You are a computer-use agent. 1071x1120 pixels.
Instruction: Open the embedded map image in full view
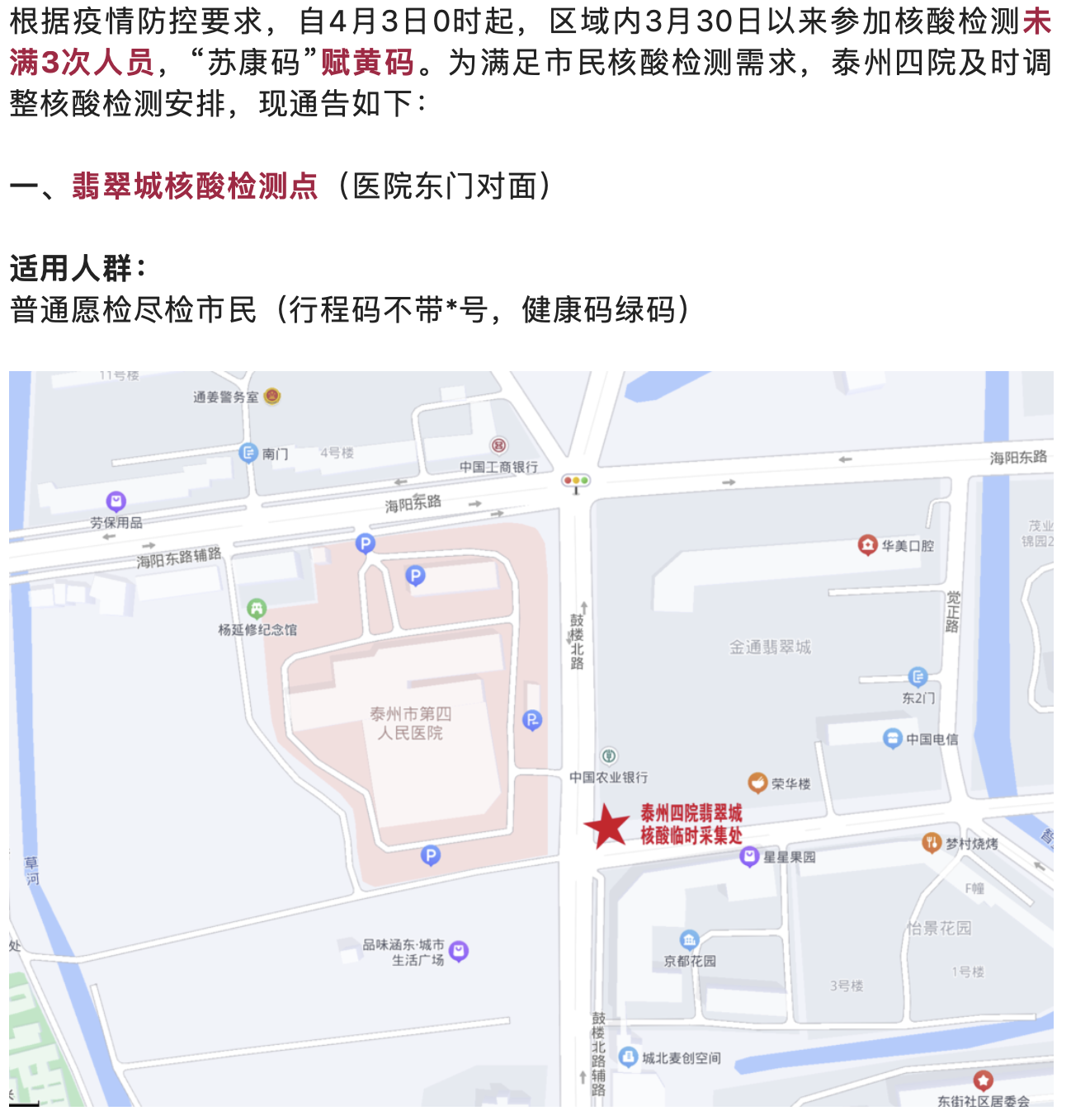(531, 738)
